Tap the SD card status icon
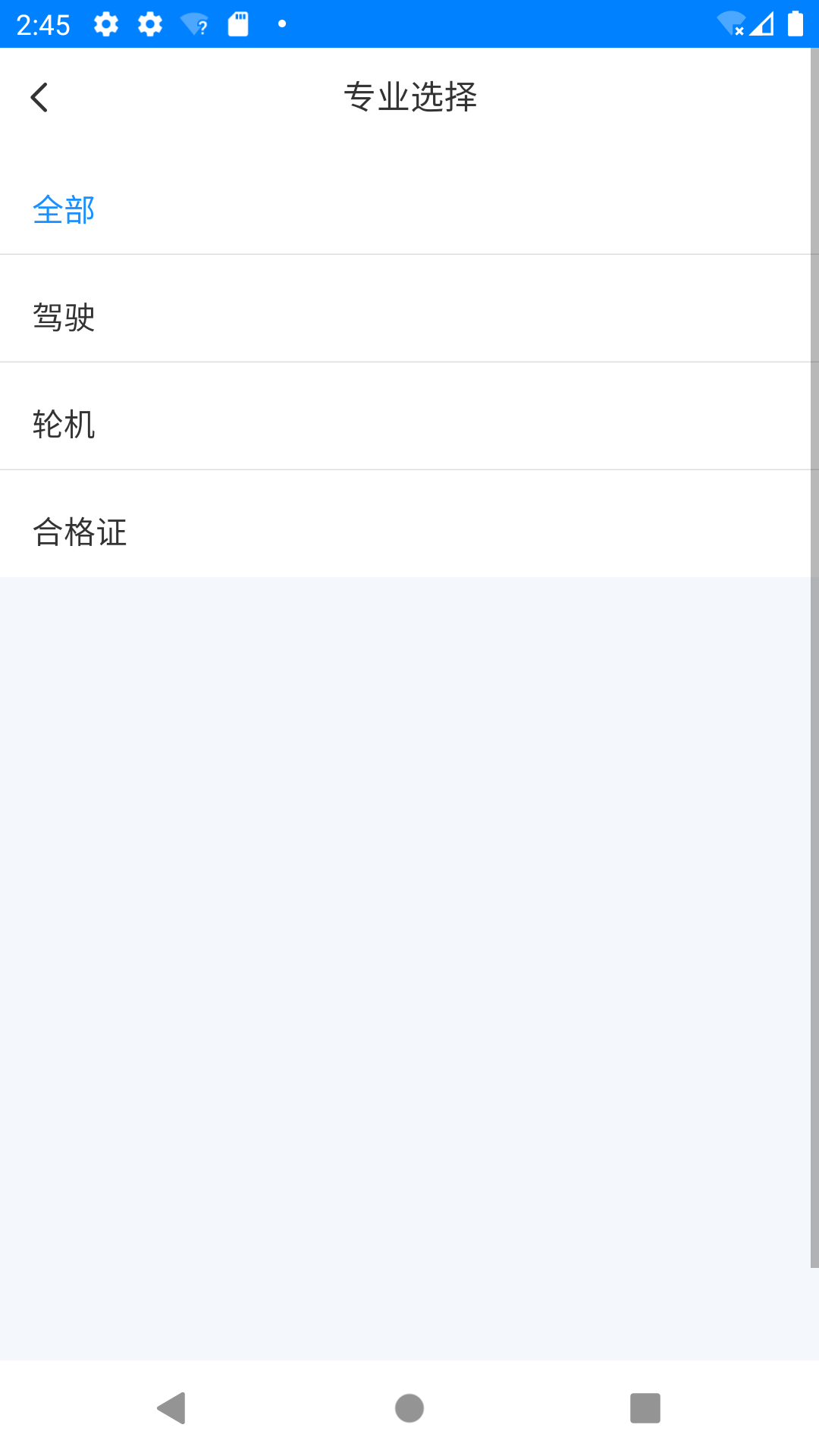This screenshot has width=819, height=1456. [238, 24]
